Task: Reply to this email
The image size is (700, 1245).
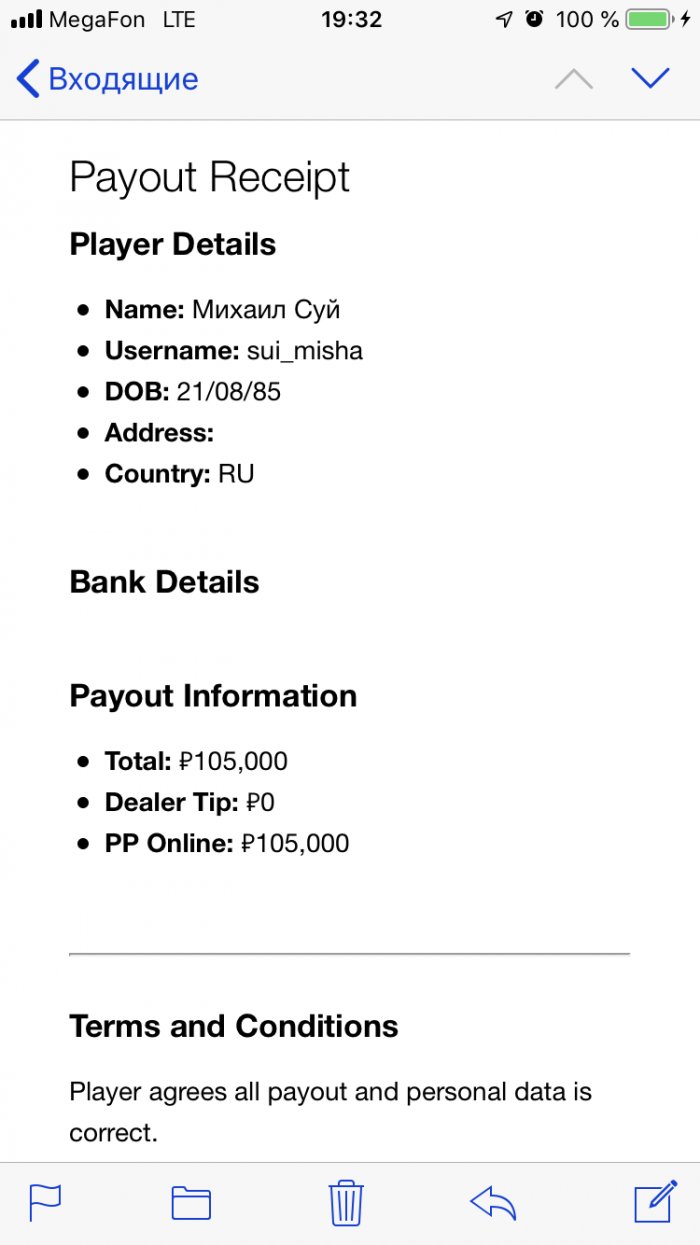Action: point(493,1202)
